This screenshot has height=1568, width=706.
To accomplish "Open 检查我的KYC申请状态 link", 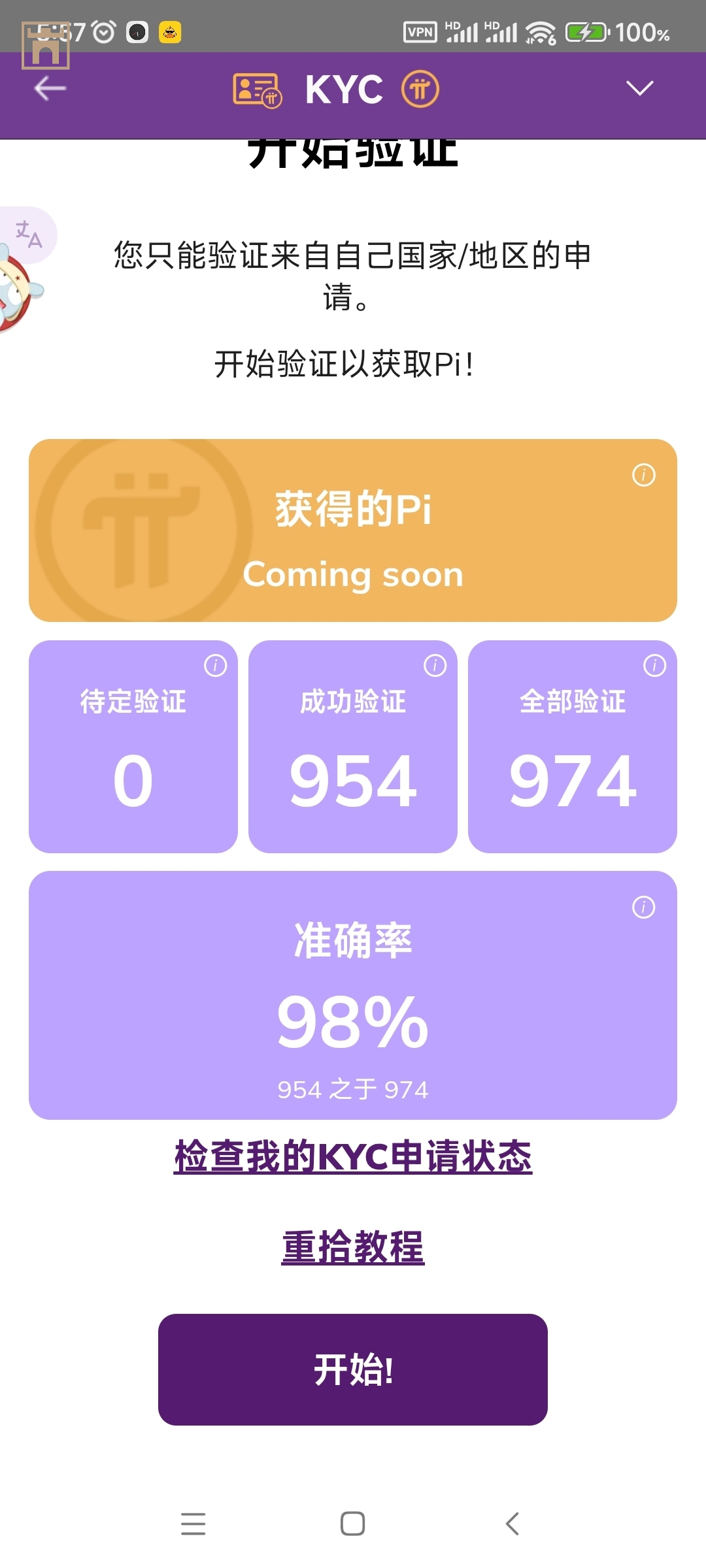I will click(353, 1156).
